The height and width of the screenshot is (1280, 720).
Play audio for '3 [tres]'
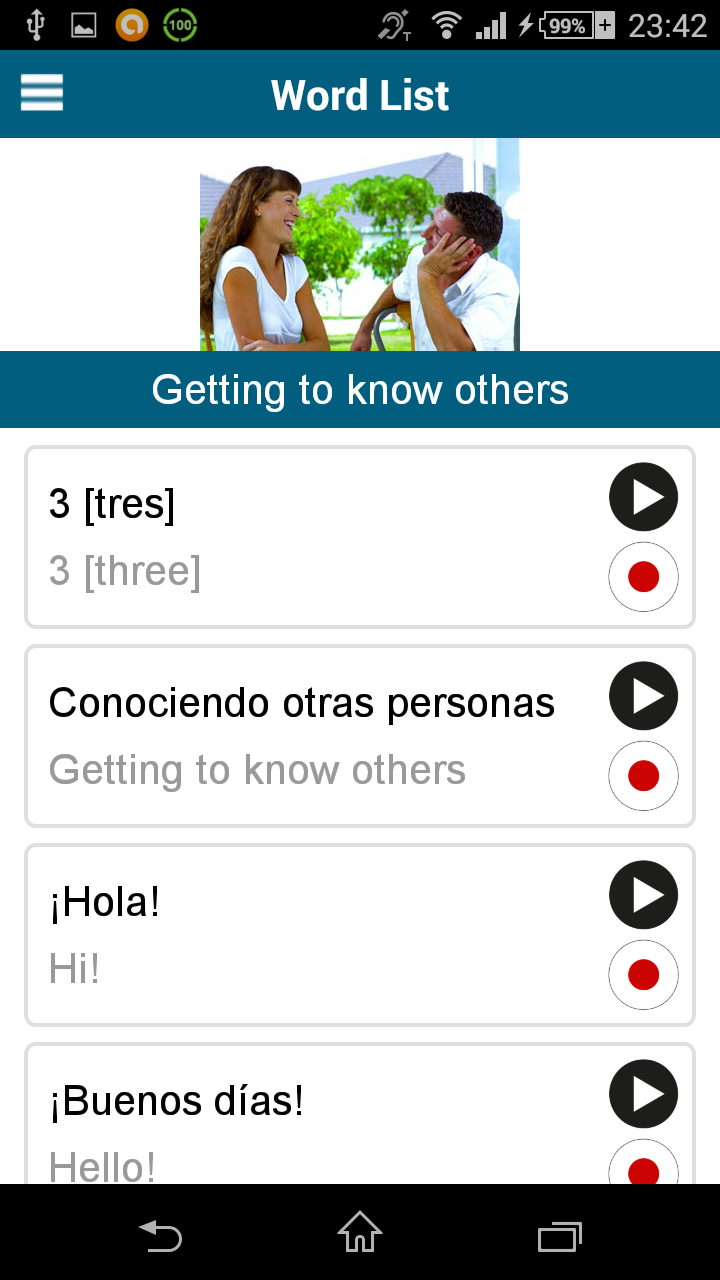[x=643, y=496]
